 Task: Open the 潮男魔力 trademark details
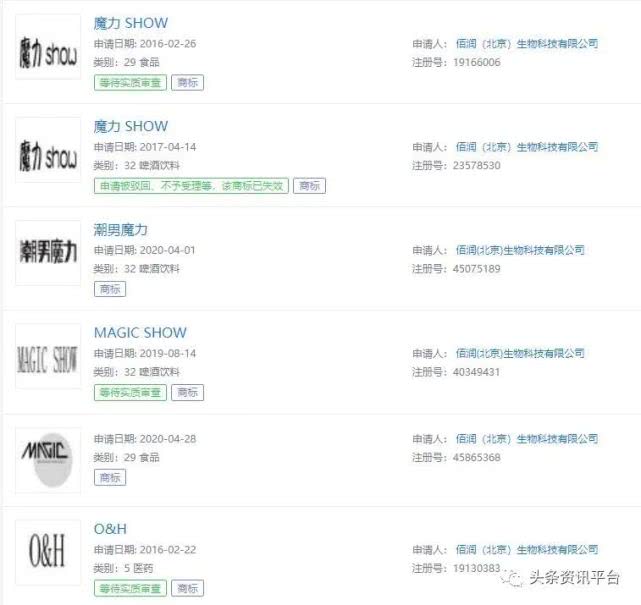point(121,229)
